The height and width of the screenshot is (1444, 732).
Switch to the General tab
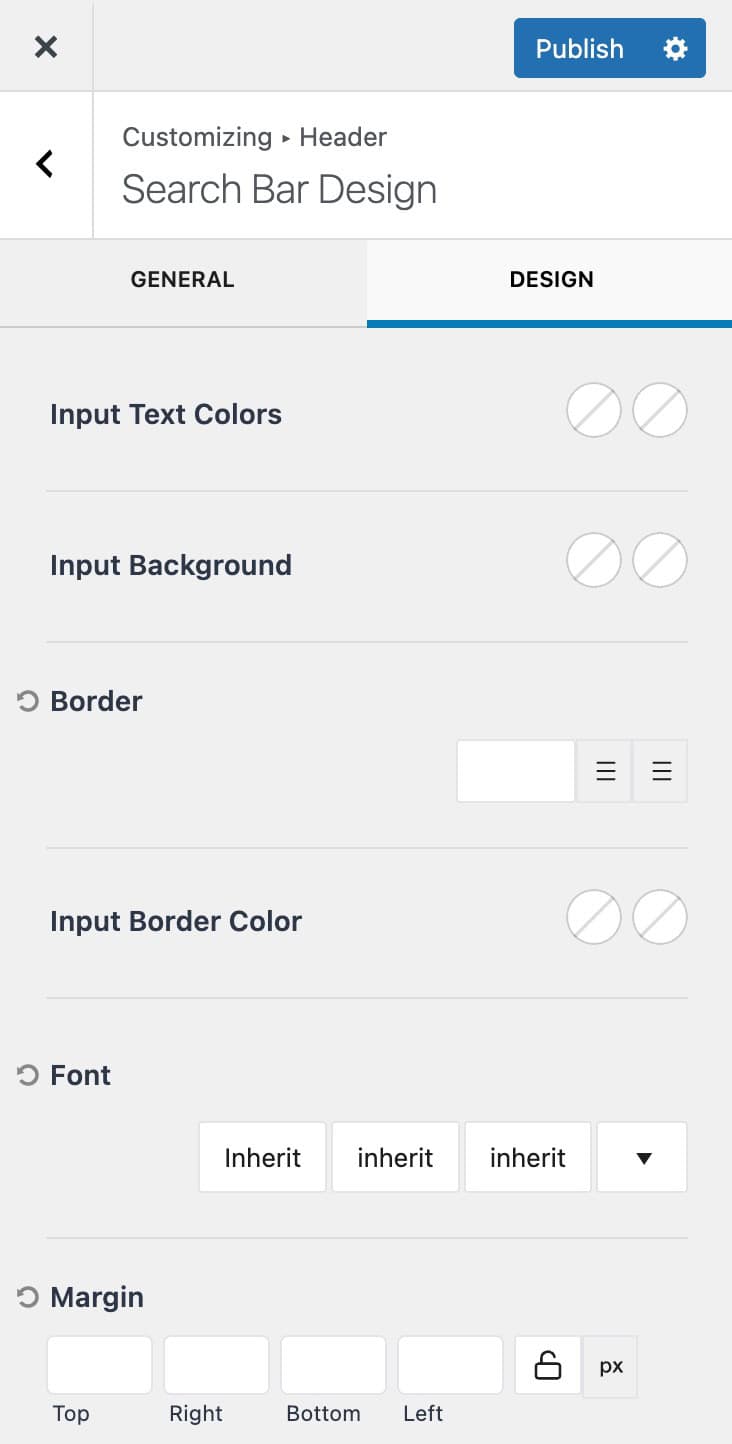(182, 280)
